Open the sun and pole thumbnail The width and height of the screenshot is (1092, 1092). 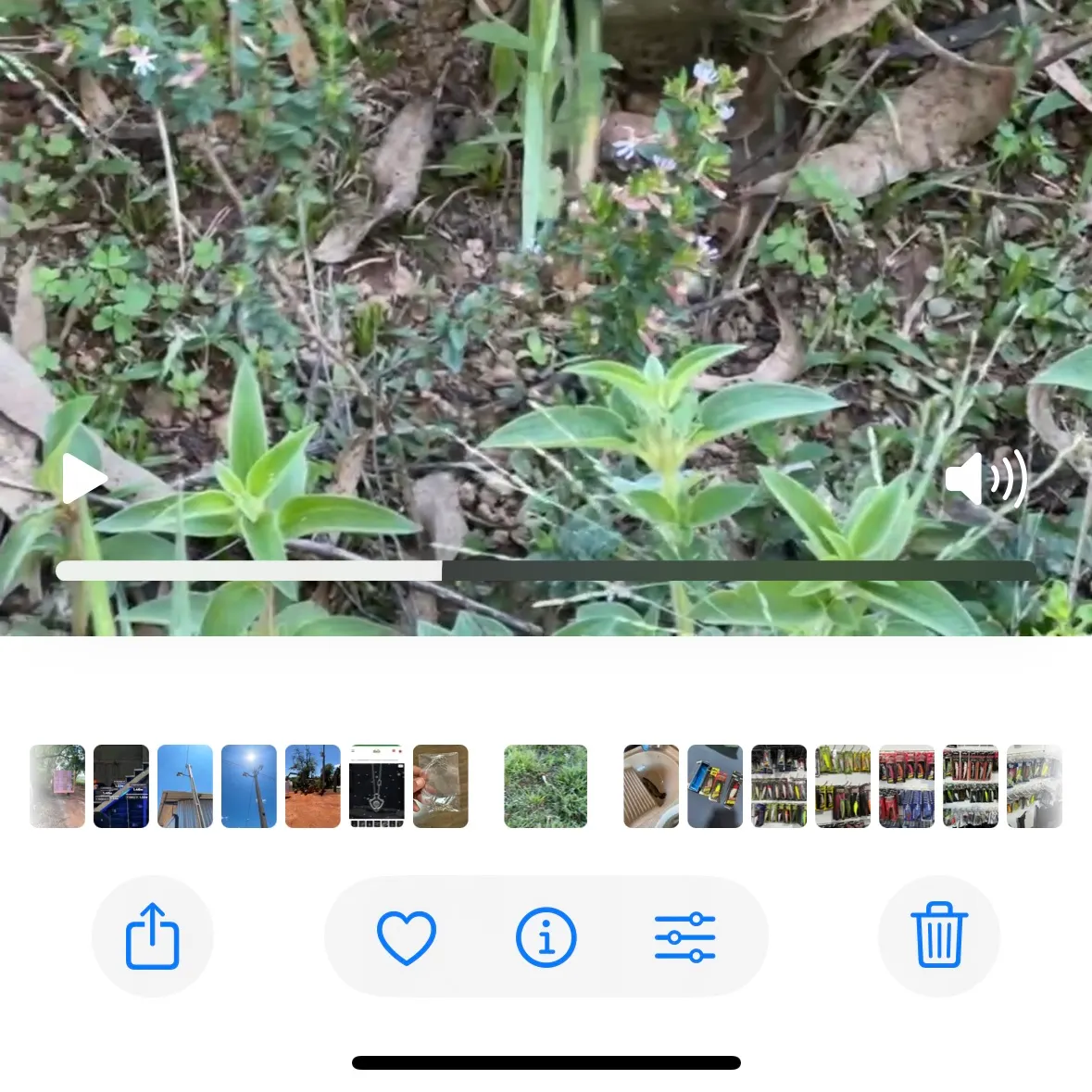click(x=248, y=786)
